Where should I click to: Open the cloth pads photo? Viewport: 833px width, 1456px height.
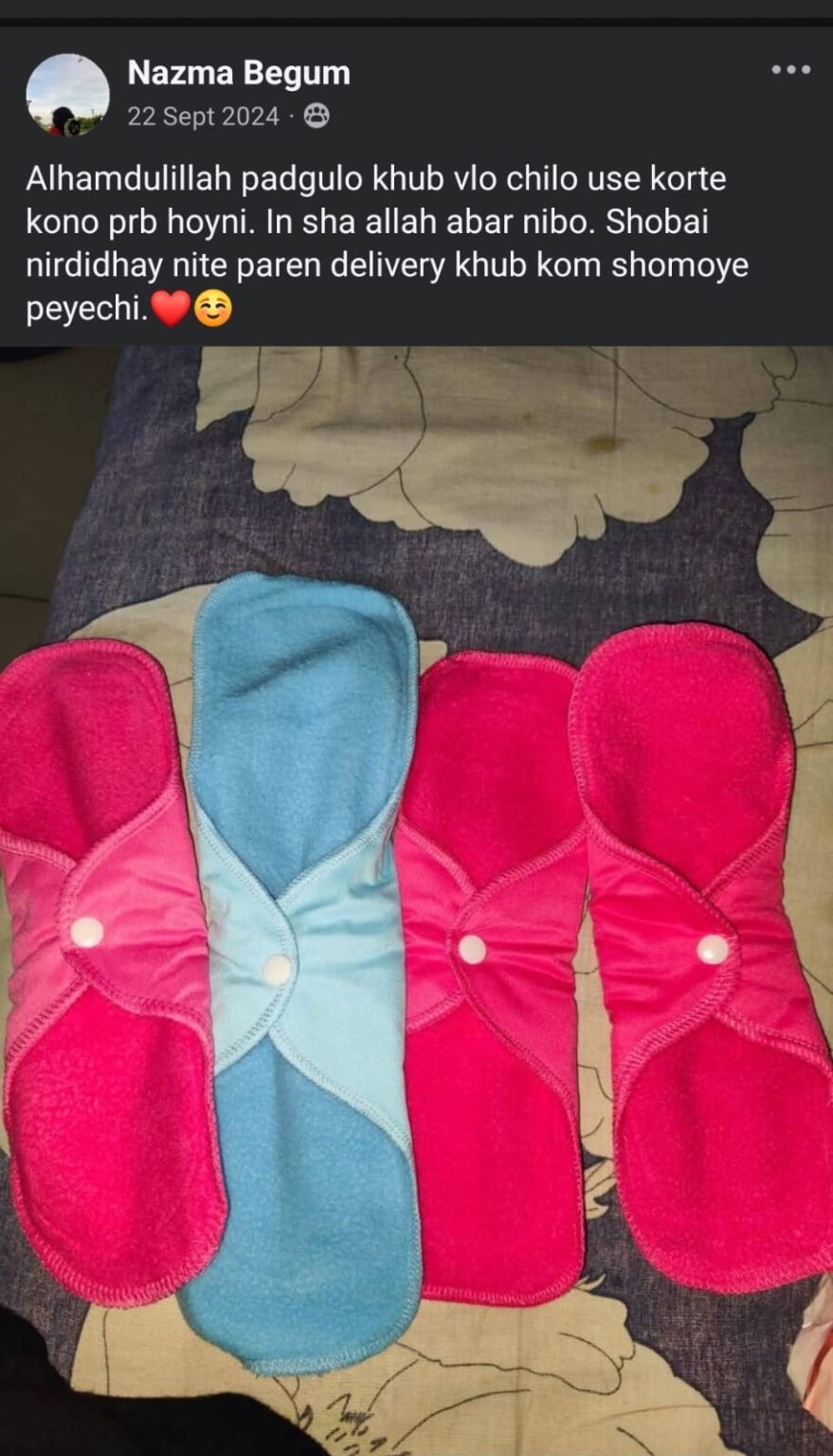pos(417,901)
